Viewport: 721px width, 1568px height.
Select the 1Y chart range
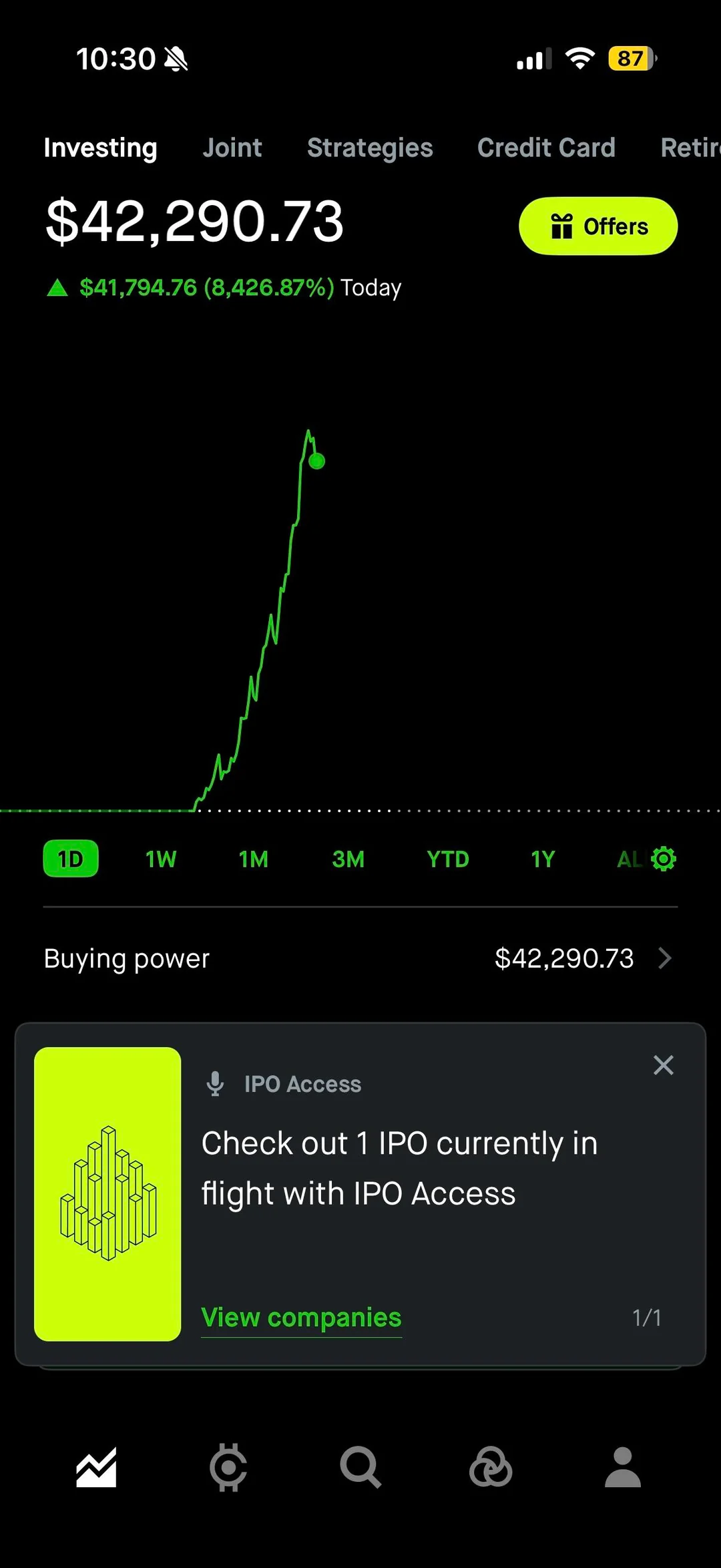pyautogui.click(x=543, y=859)
